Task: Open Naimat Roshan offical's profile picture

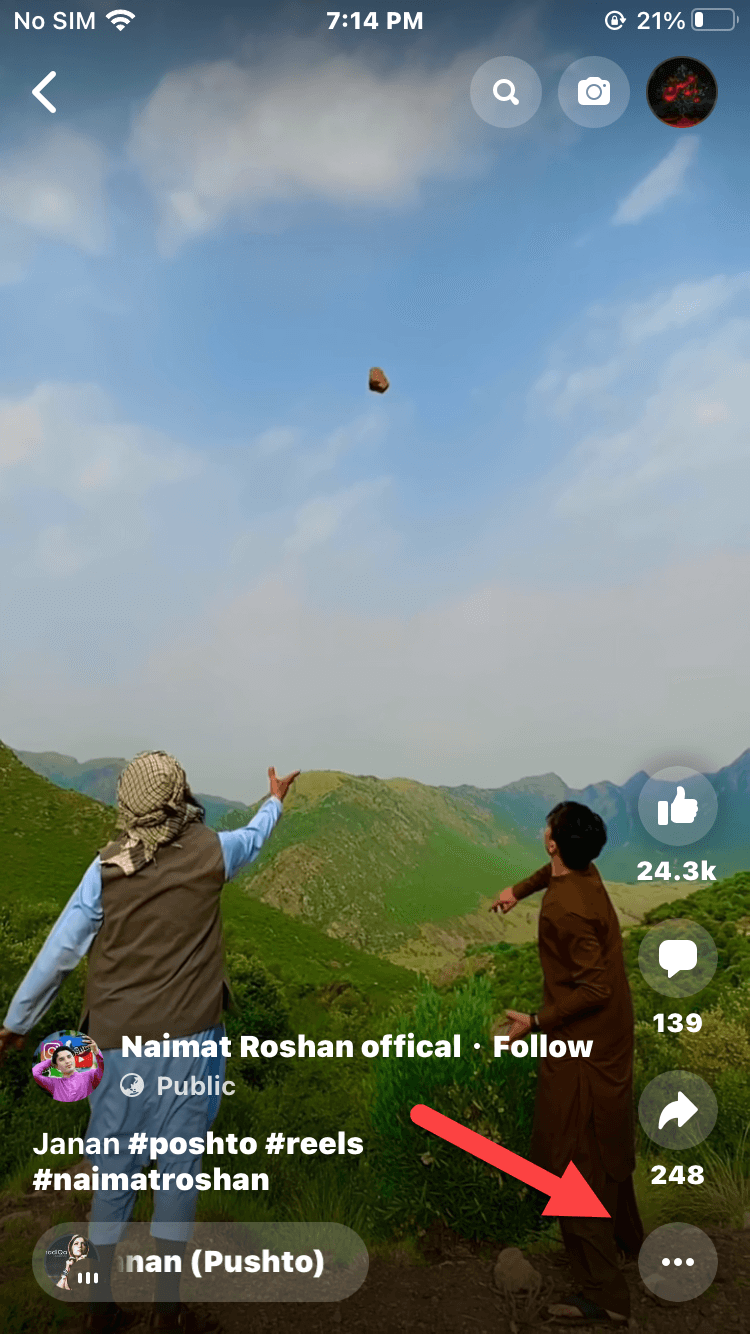Action: point(68,1066)
